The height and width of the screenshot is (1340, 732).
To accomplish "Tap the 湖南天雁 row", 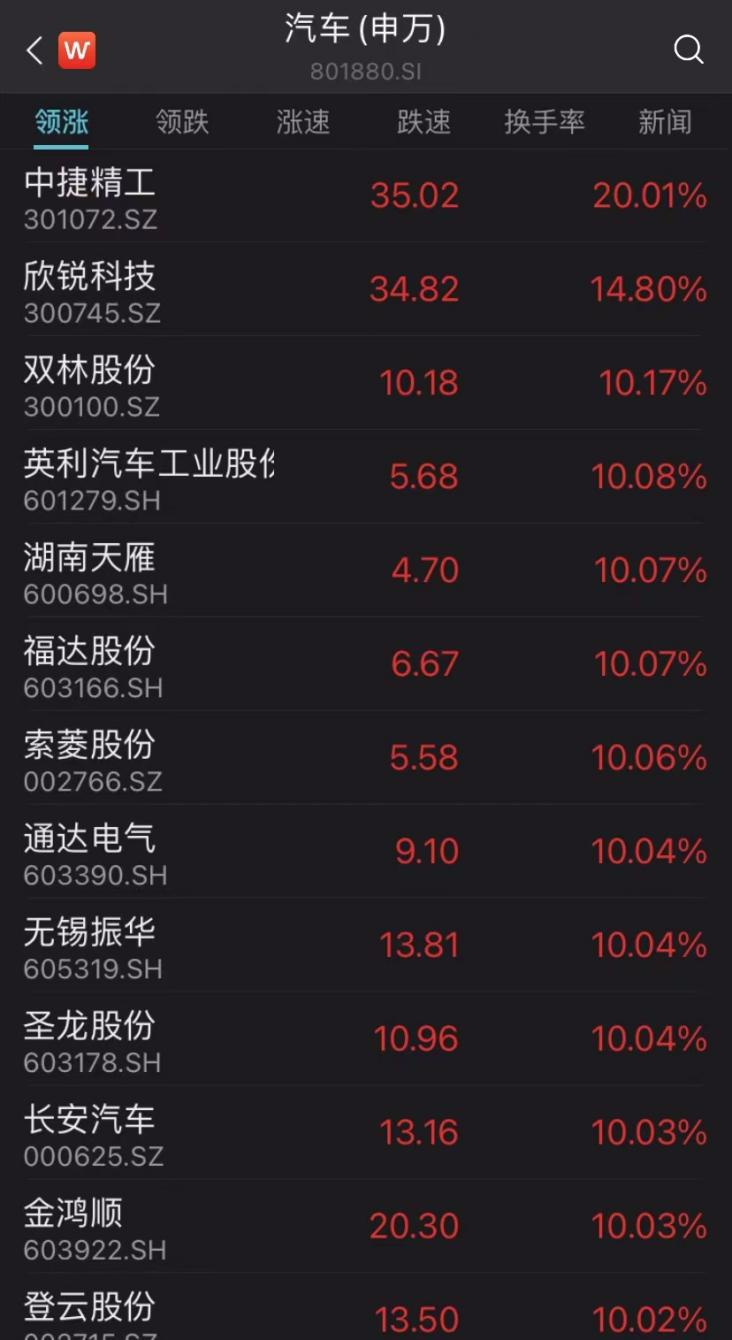I will (366, 570).
